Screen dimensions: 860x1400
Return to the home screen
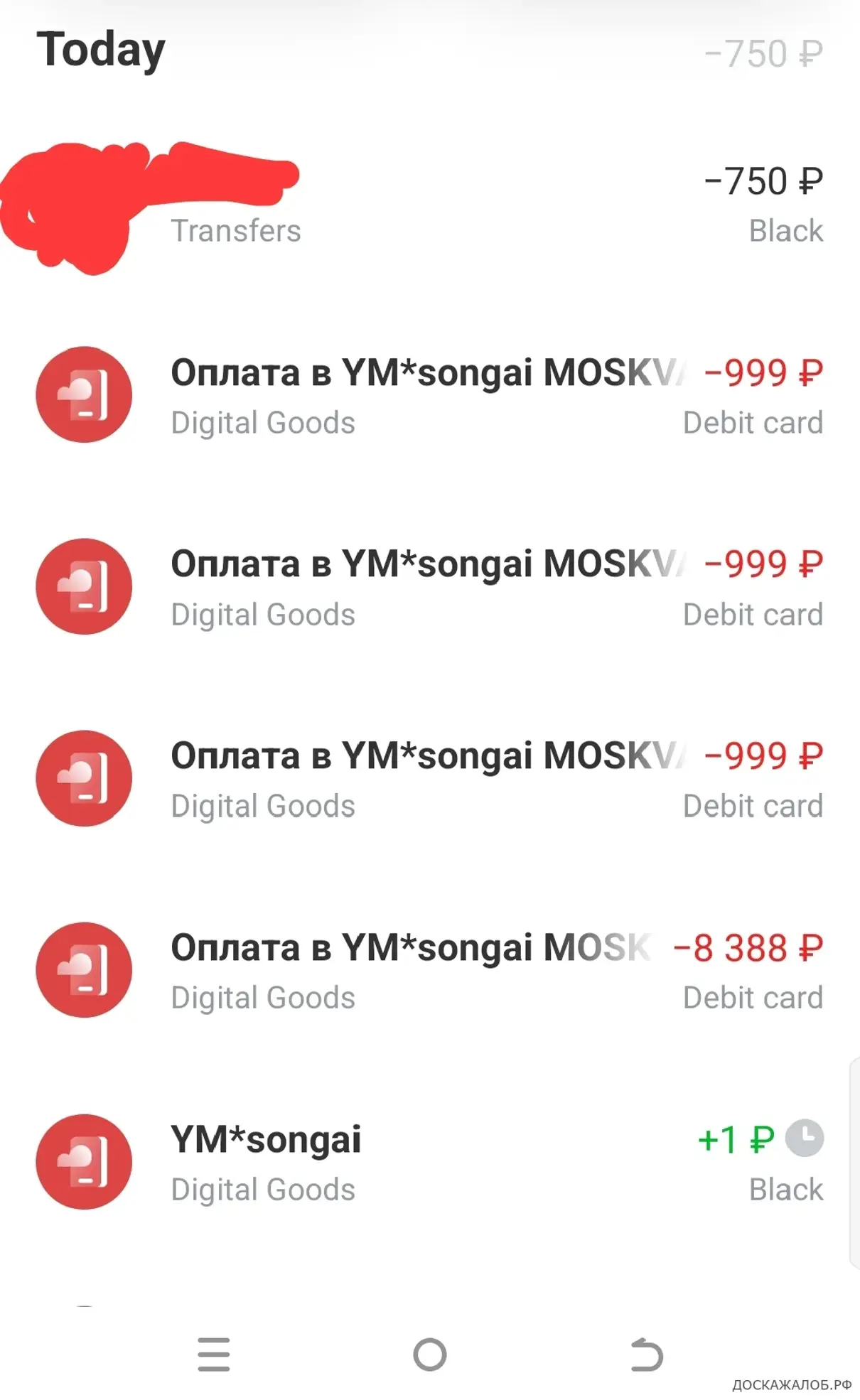(x=430, y=1355)
